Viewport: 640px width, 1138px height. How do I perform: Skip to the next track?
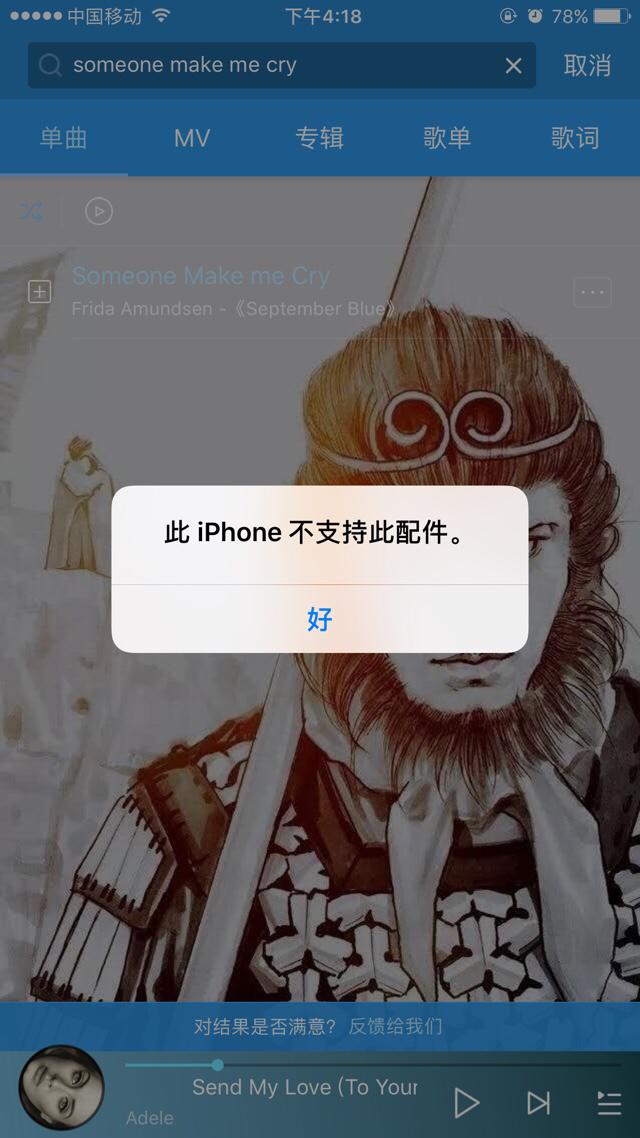(538, 1102)
